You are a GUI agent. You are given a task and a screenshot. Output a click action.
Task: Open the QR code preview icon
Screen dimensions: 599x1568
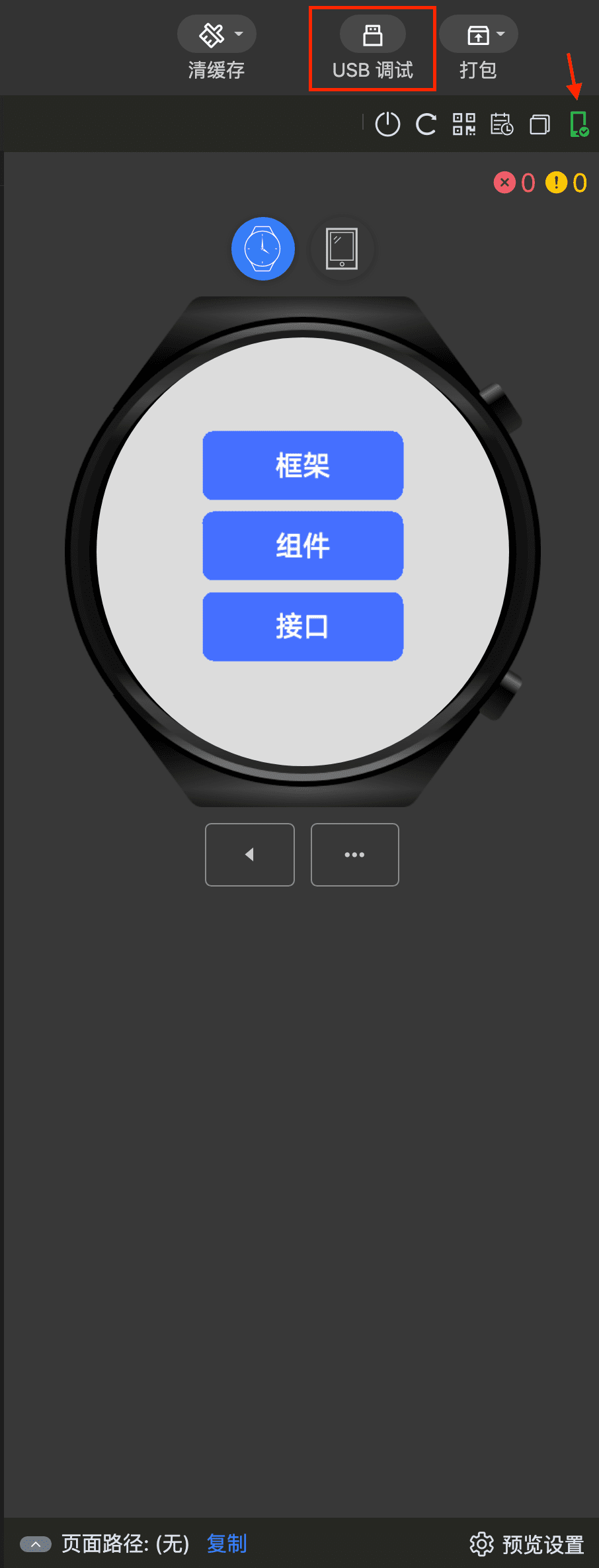pyautogui.click(x=464, y=124)
